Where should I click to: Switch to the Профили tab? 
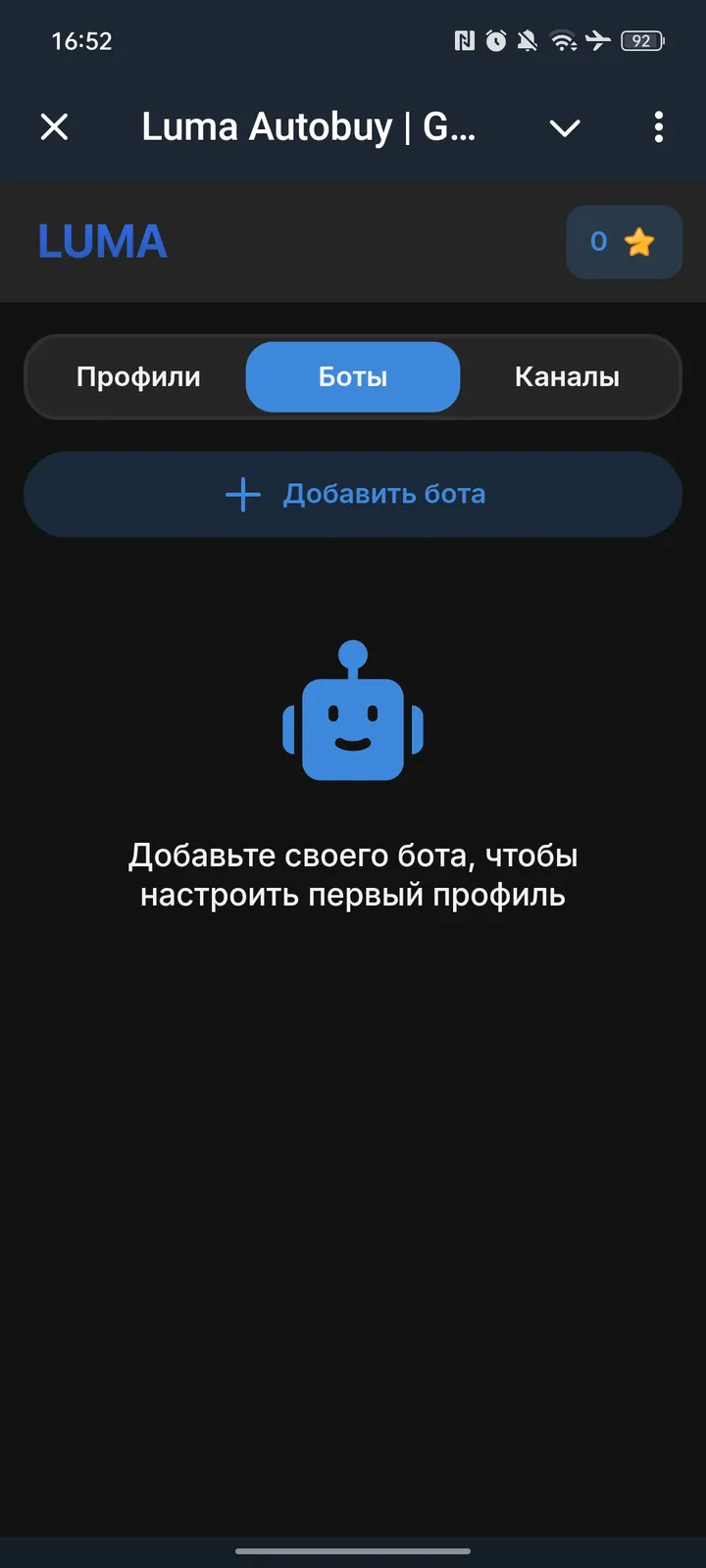(x=138, y=376)
